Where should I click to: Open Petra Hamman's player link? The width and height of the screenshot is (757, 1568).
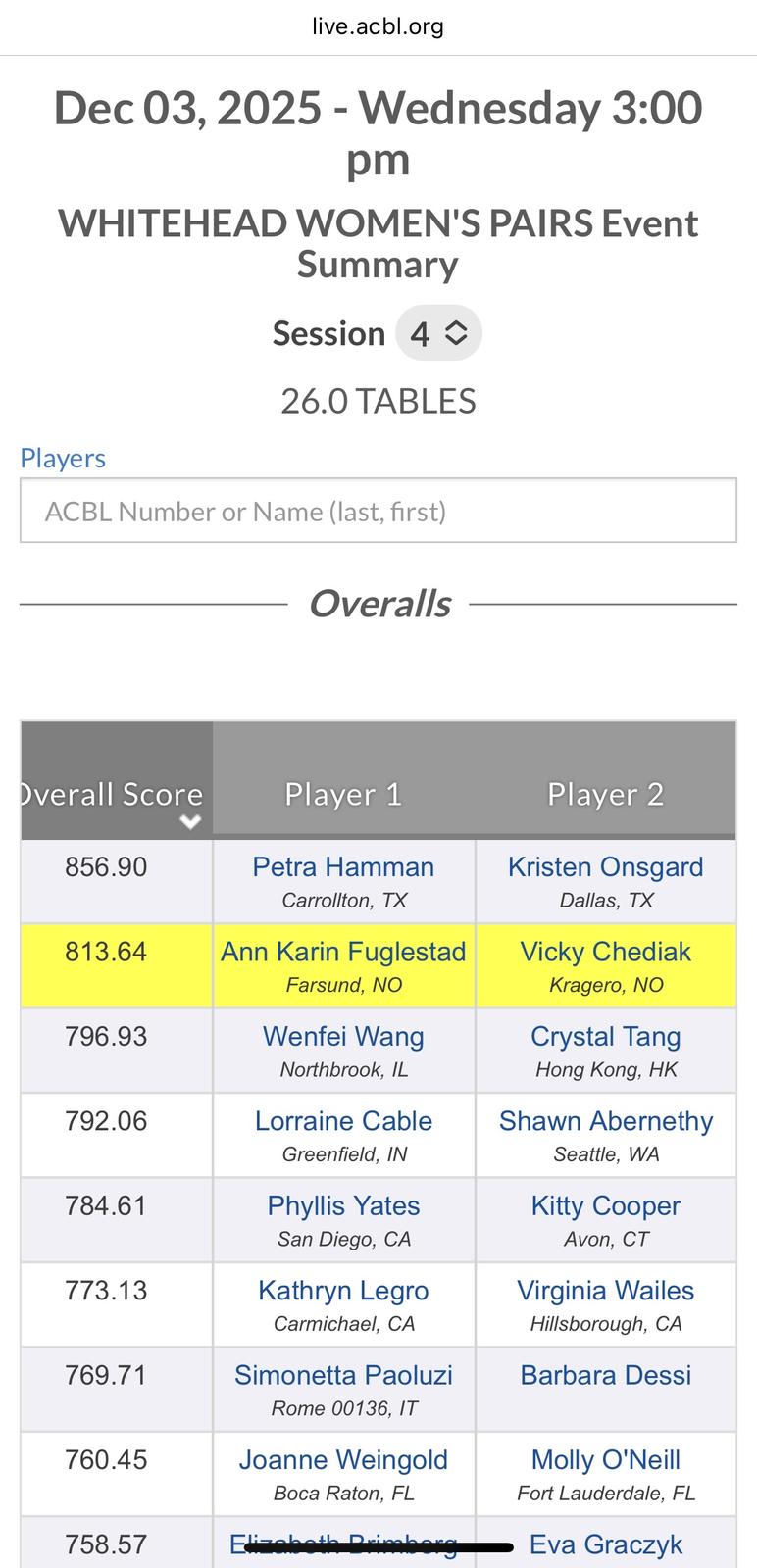pyautogui.click(x=343, y=867)
